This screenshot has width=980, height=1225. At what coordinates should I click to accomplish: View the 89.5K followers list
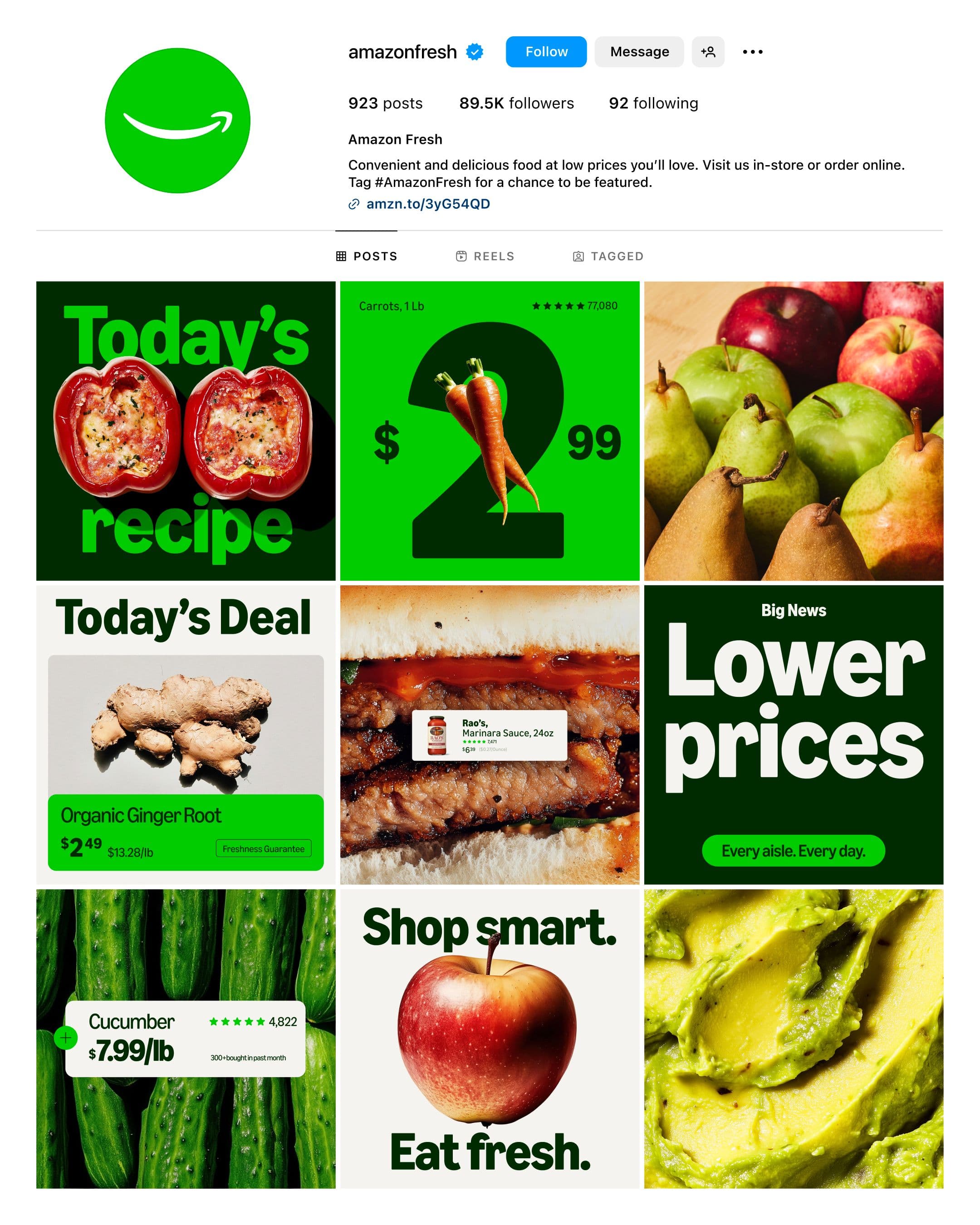point(516,103)
